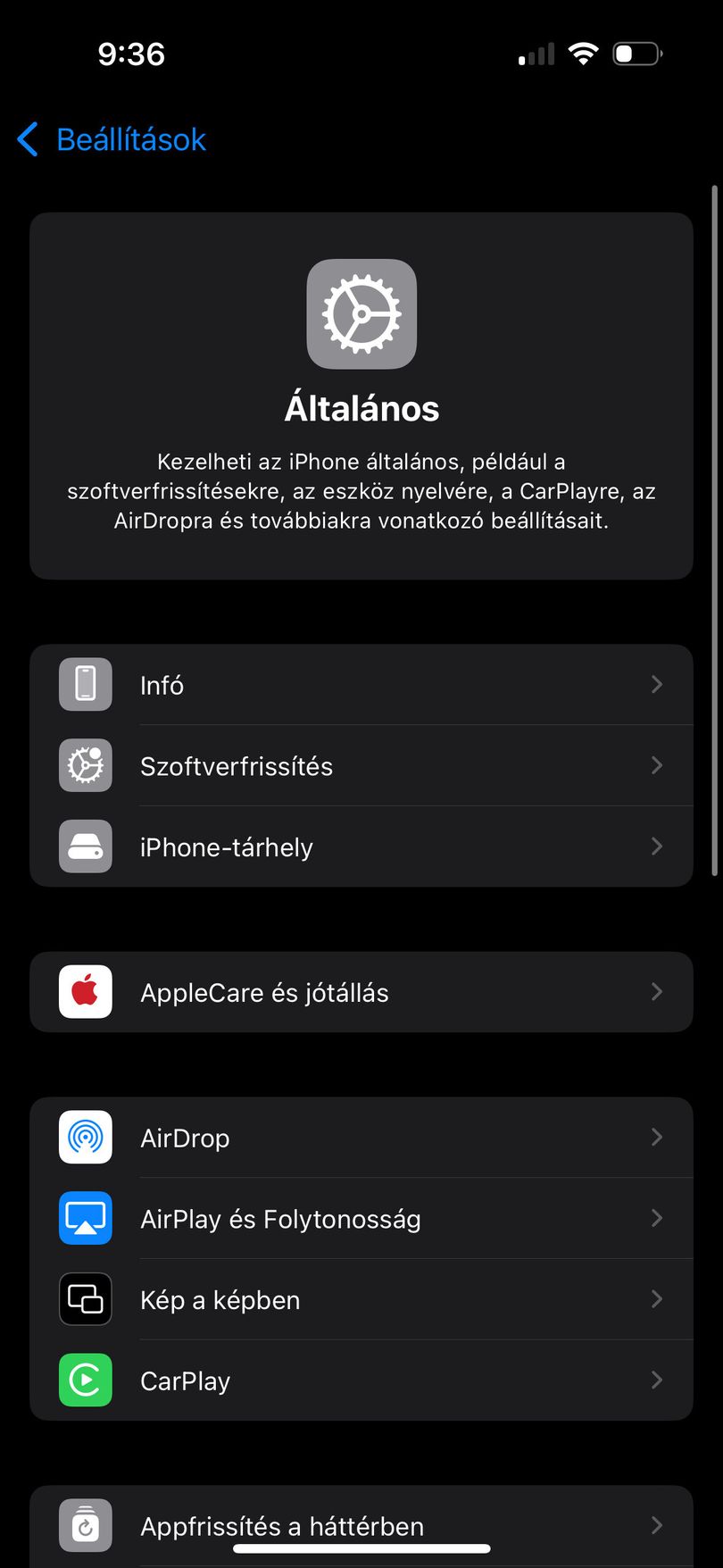Open AirPlay és Folytonosság

pos(361,1219)
